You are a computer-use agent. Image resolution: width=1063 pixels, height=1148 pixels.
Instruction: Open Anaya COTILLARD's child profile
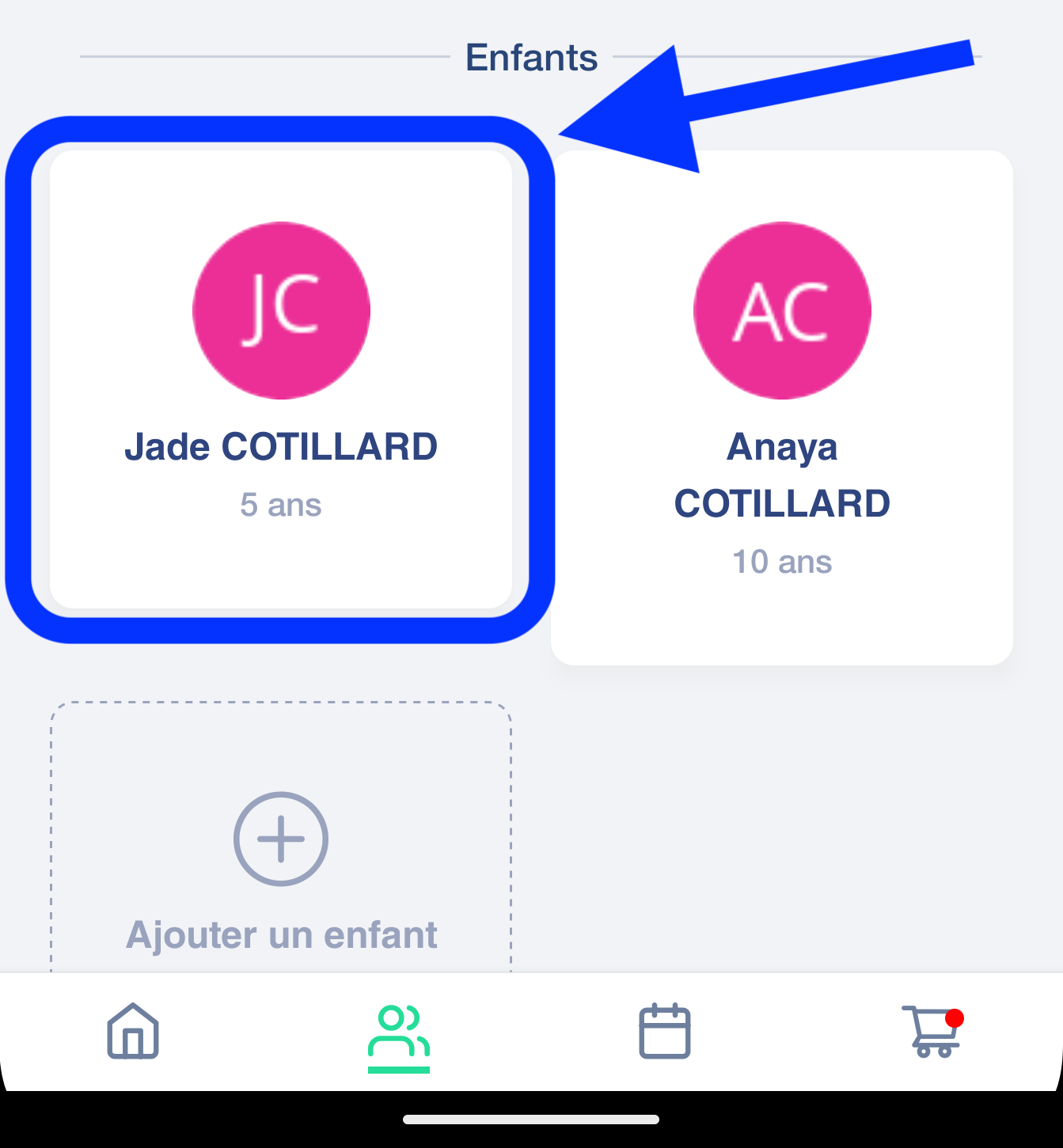[x=781, y=407]
